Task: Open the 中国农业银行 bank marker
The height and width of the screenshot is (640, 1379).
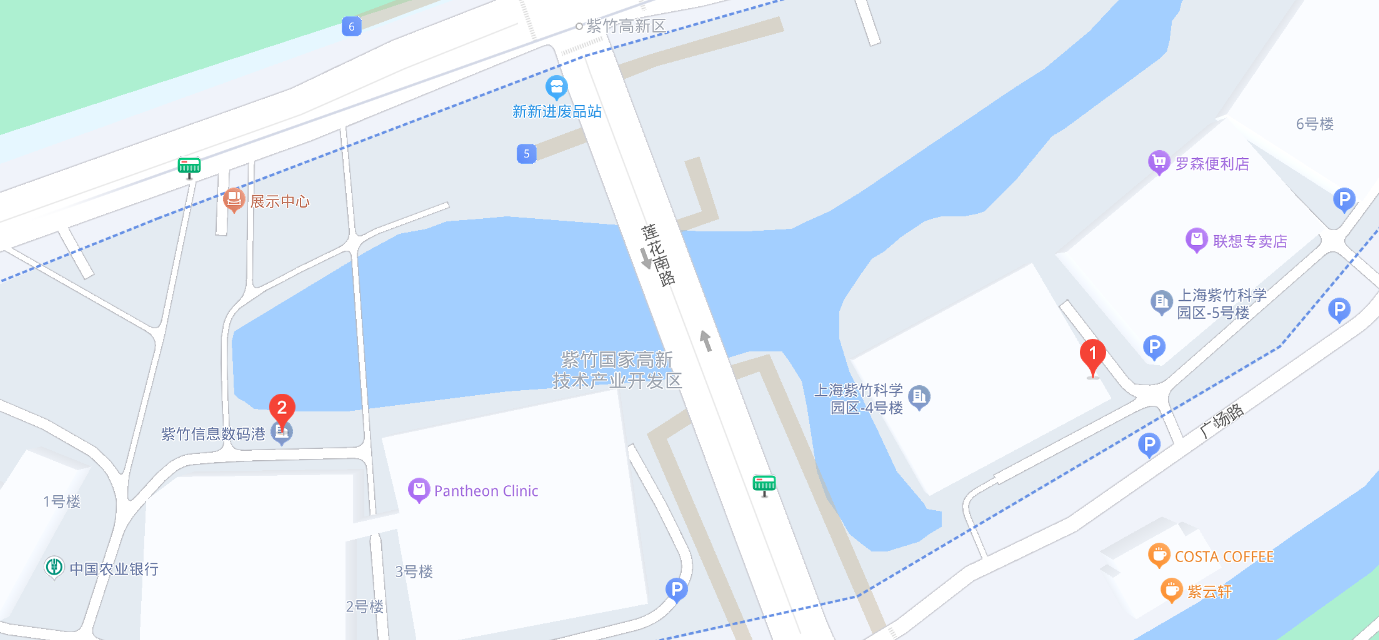Action: pos(54,568)
